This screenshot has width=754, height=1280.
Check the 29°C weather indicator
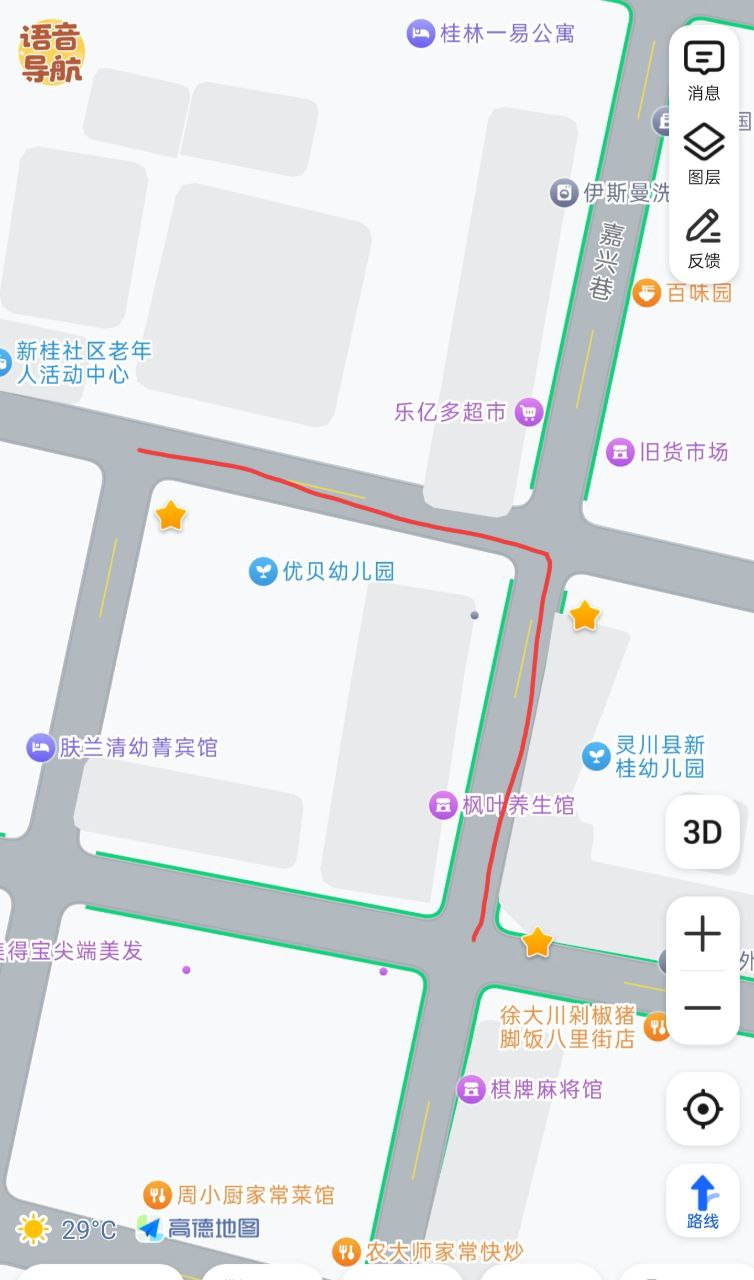point(67,1229)
